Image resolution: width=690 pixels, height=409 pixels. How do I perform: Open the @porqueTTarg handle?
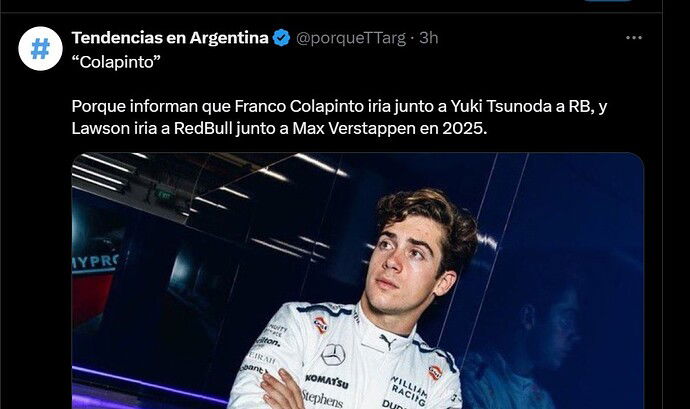[x=351, y=38]
